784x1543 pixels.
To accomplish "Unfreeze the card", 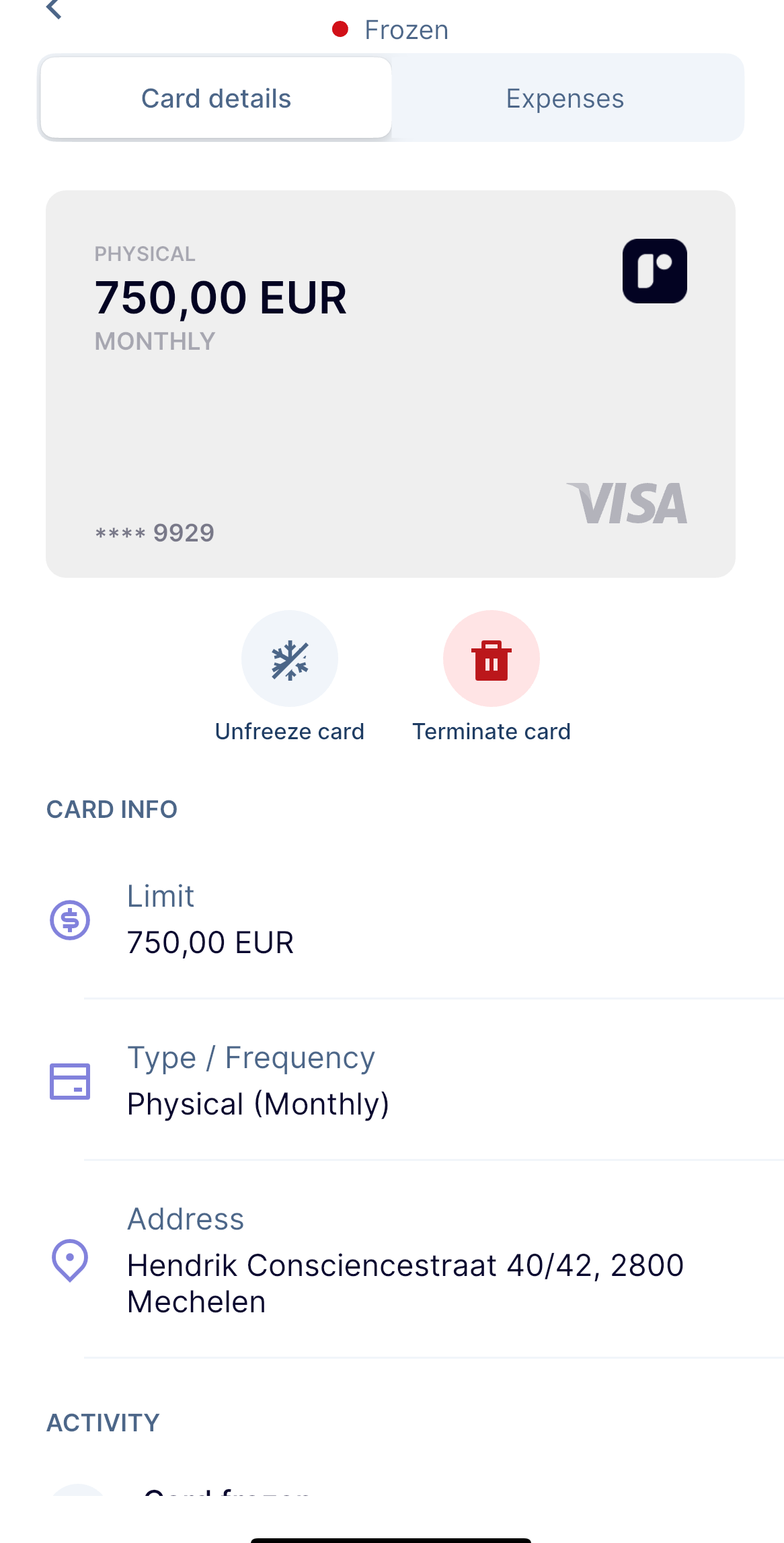I will (x=289, y=659).
